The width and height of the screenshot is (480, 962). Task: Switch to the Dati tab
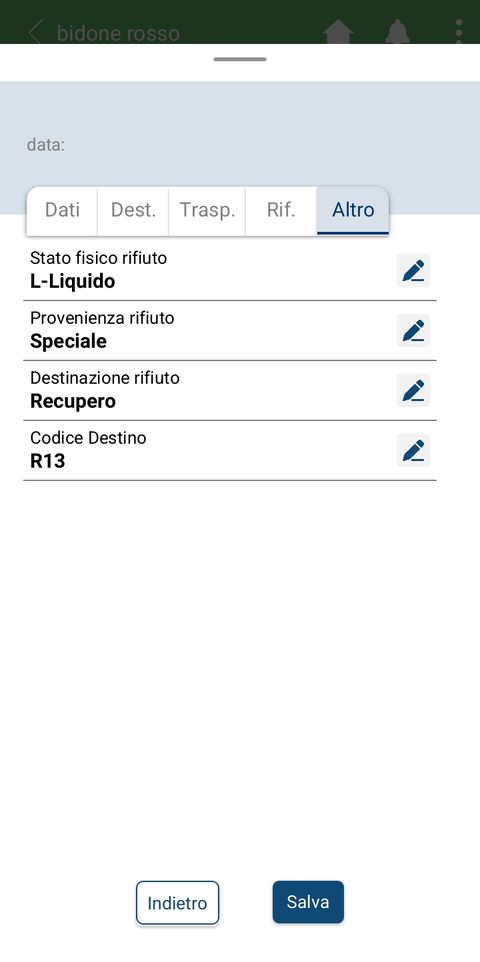pos(62,210)
